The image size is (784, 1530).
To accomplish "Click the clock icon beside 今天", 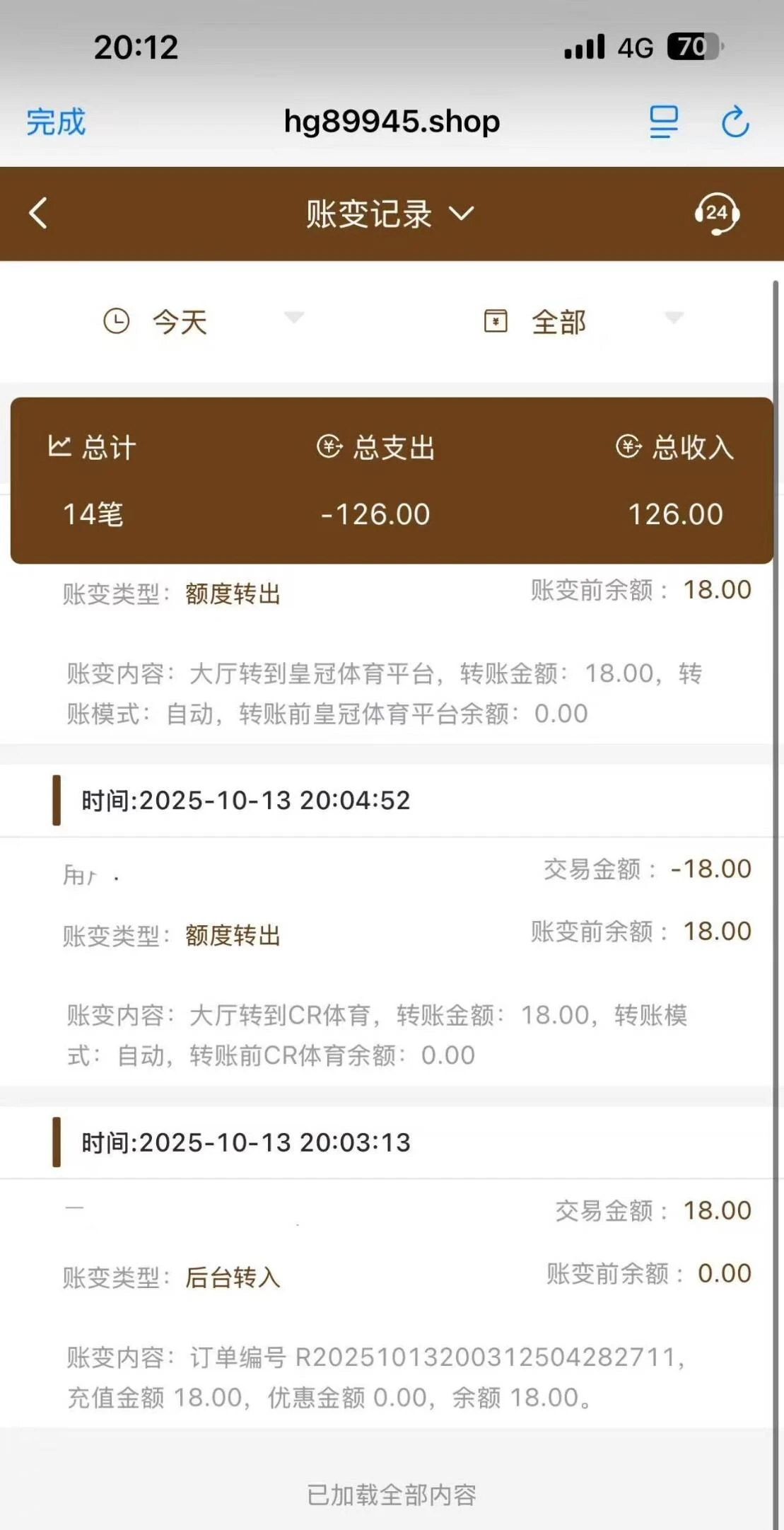I will [117, 321].
